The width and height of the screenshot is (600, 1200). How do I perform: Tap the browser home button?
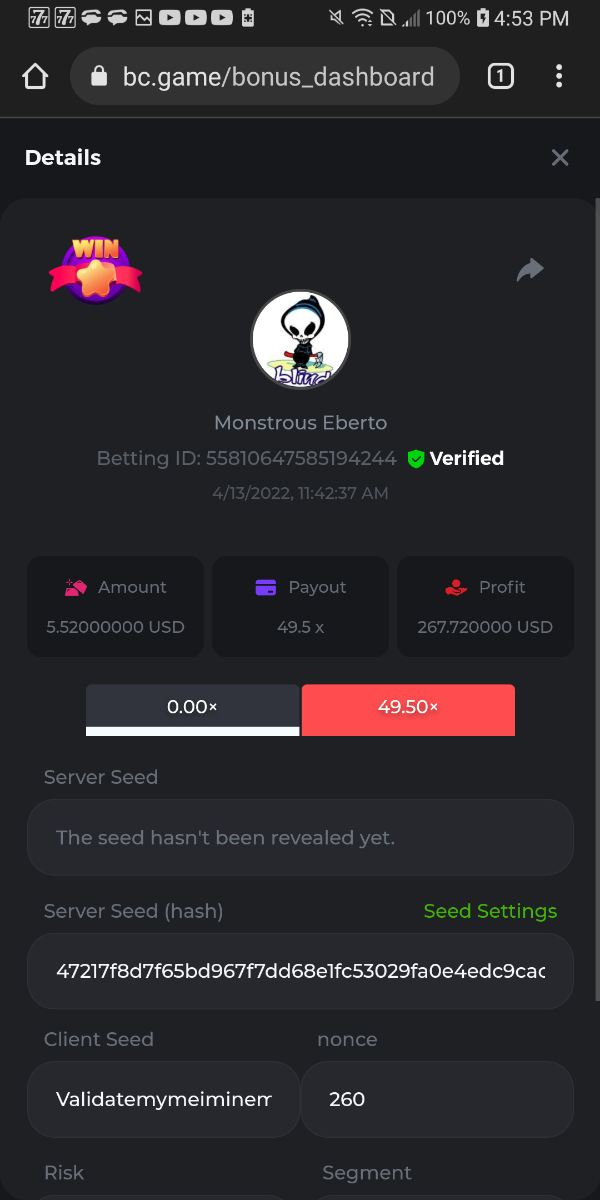pos(35,77)
